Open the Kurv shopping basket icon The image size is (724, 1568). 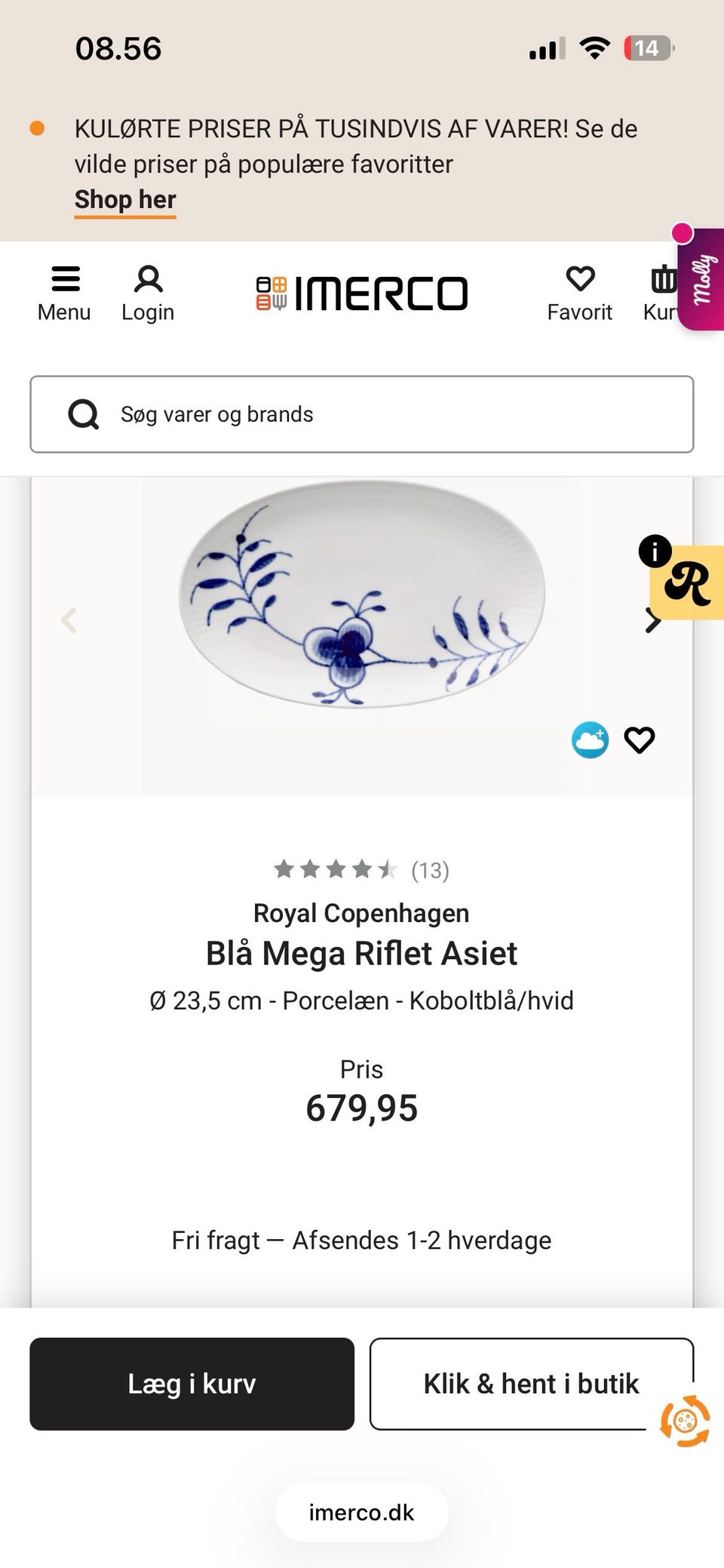click(664, 281)
